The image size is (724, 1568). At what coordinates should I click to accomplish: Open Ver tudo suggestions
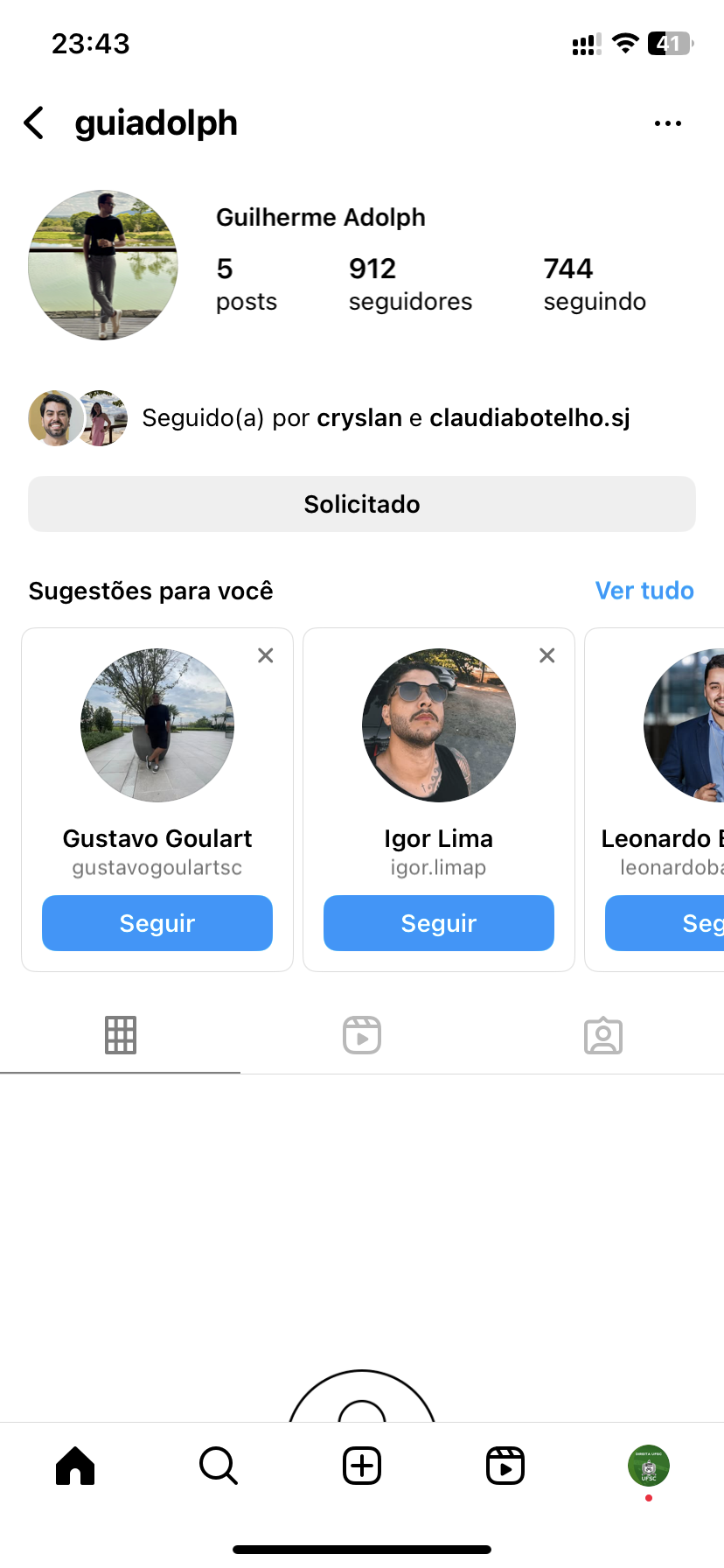pos(644,591)
